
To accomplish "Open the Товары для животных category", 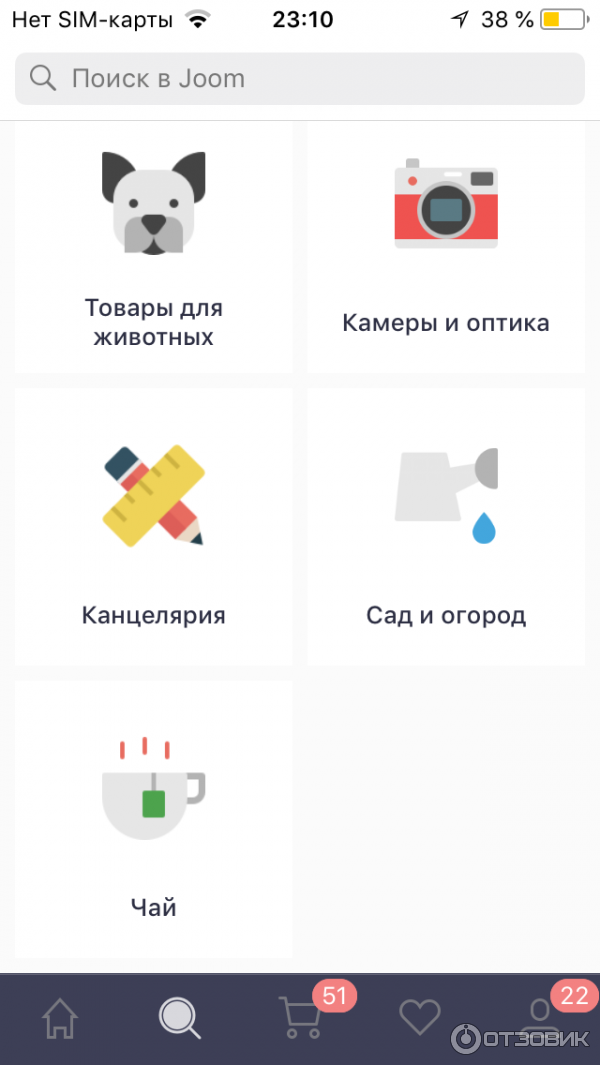I will coord(153,250).
